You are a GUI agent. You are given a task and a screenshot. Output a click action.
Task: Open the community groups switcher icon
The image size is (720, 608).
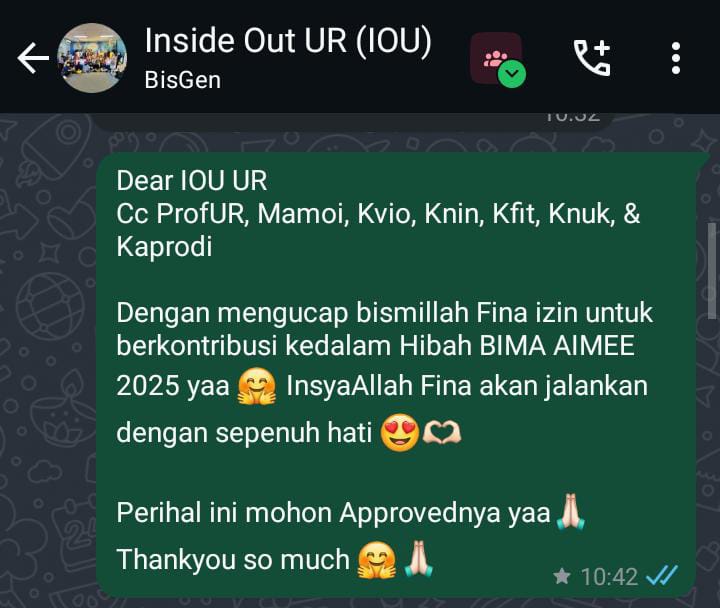coord(497,59)
